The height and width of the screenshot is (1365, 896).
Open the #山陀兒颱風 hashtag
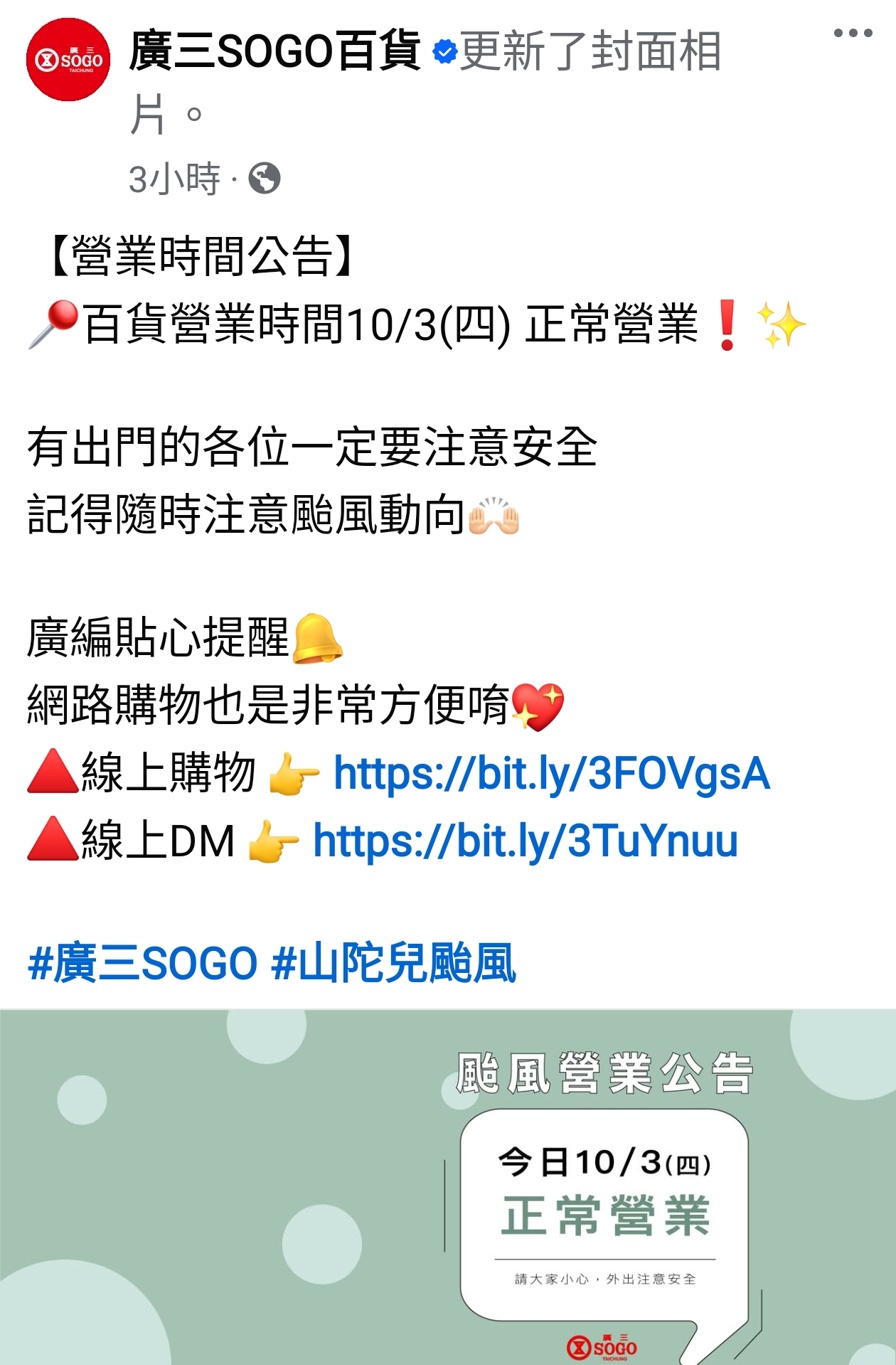(394, 964)
